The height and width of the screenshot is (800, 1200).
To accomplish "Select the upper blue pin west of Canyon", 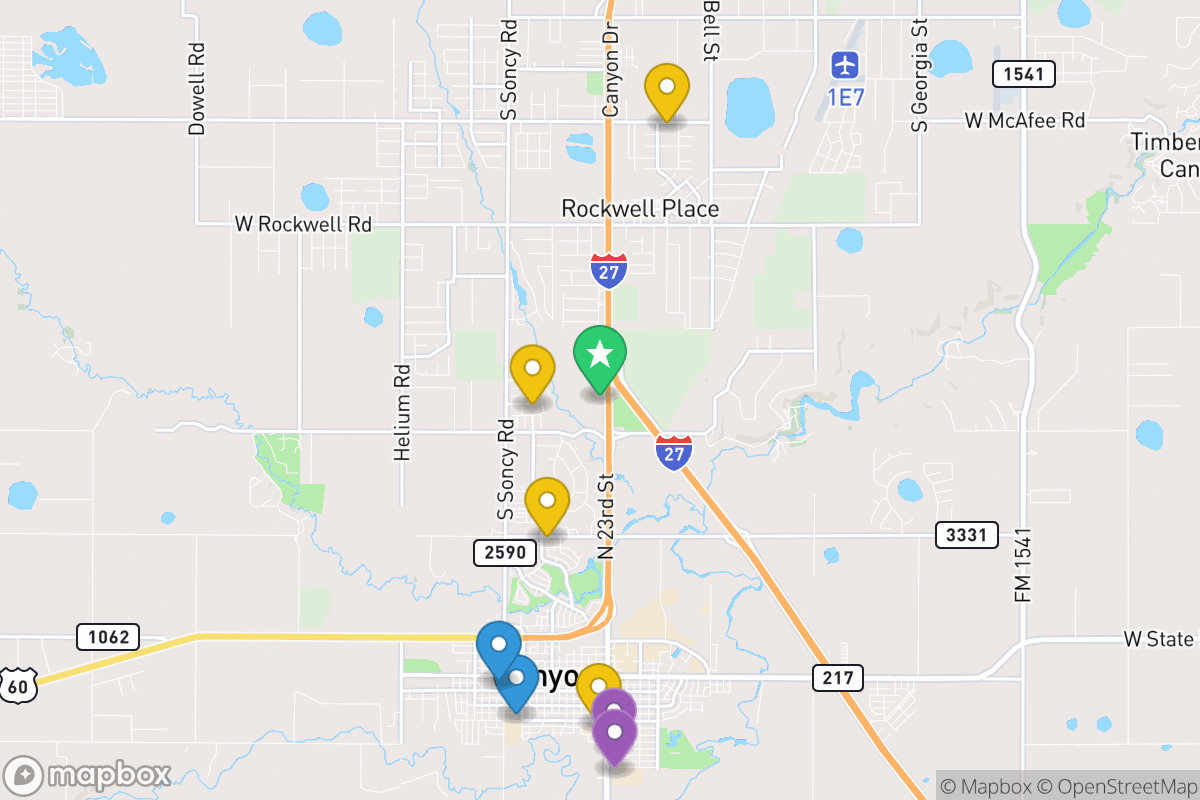I will (498, 646).
